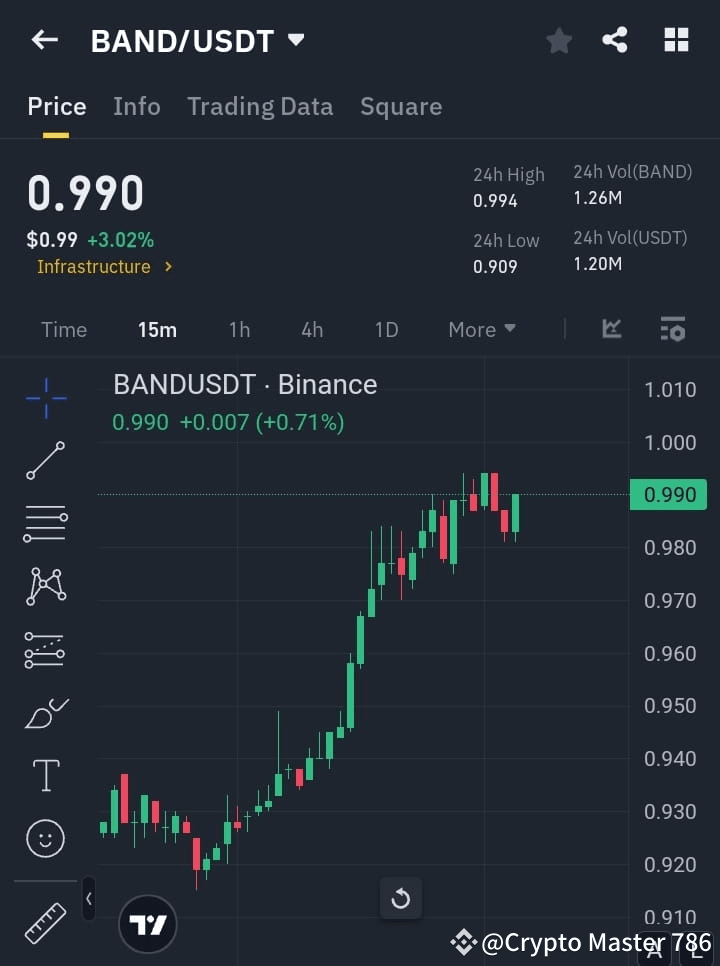Select the text annotation tool
The height and width of the screenshot is (966, 720).
[45, 775]
